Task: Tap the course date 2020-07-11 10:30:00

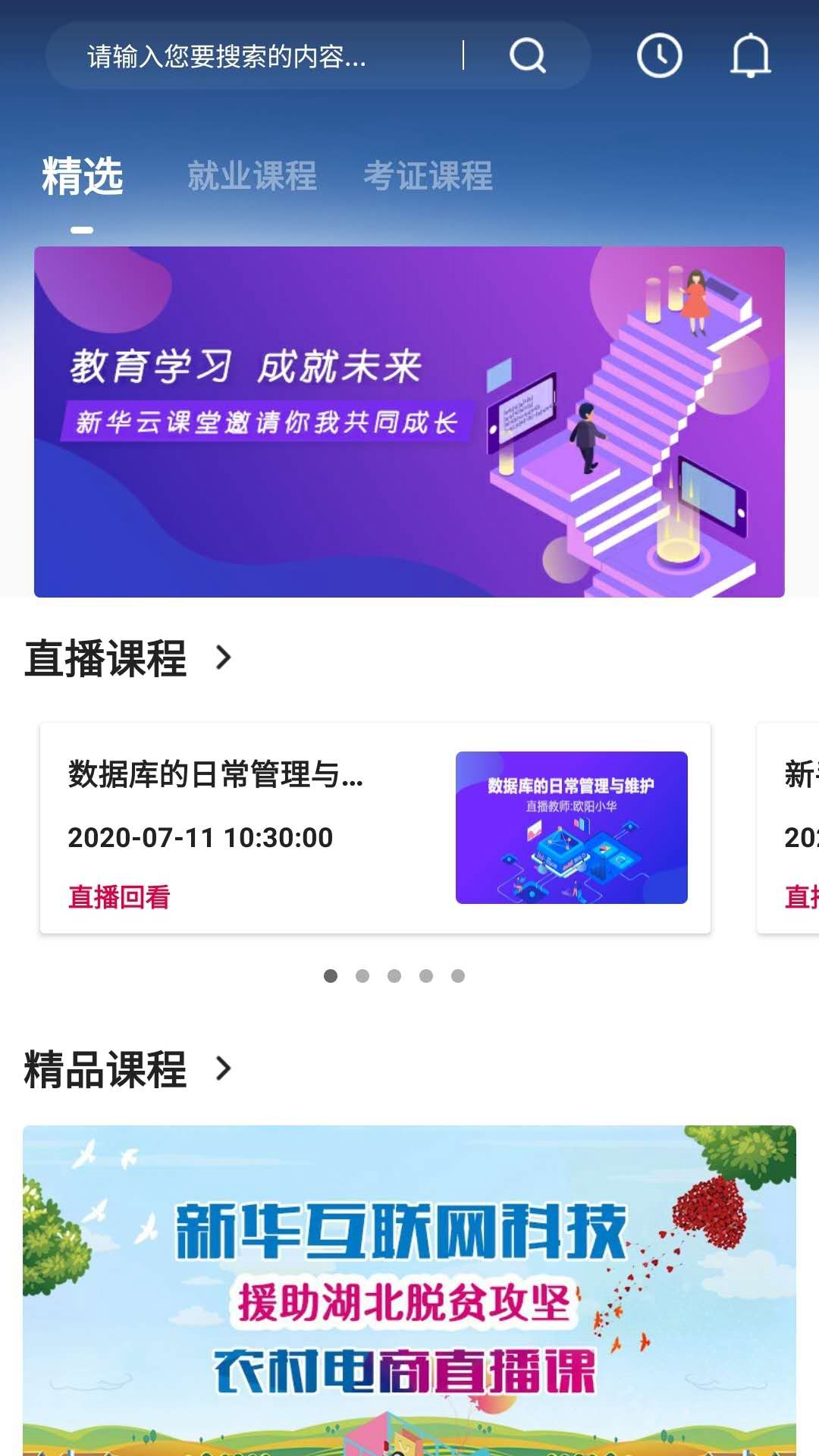Action: click(200, 839)
